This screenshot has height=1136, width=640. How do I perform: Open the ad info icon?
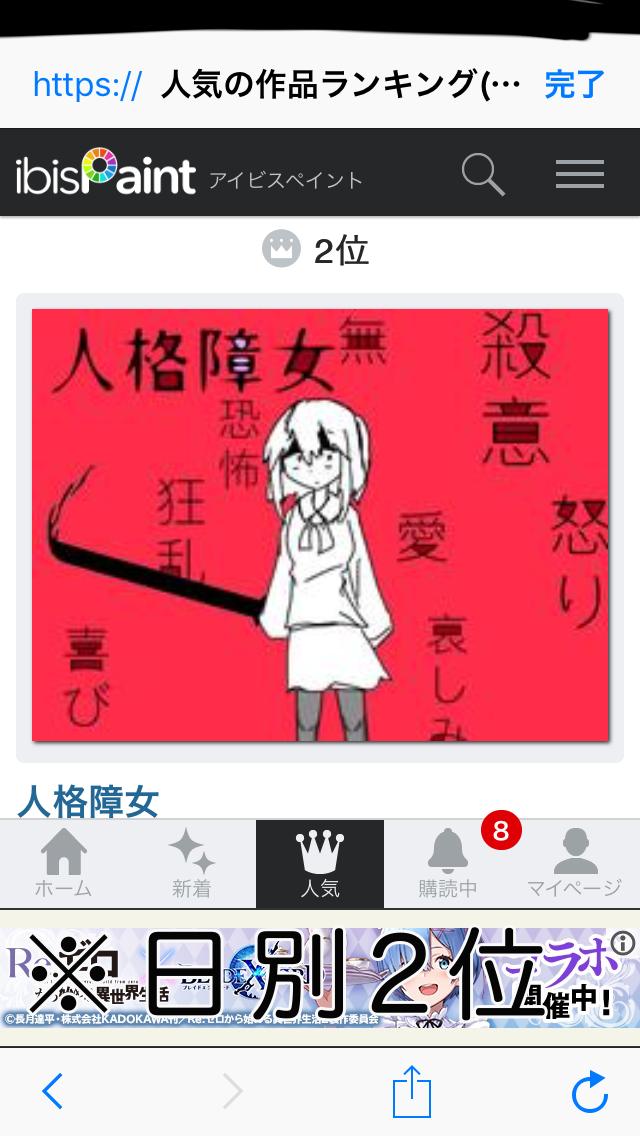point(623,943)
